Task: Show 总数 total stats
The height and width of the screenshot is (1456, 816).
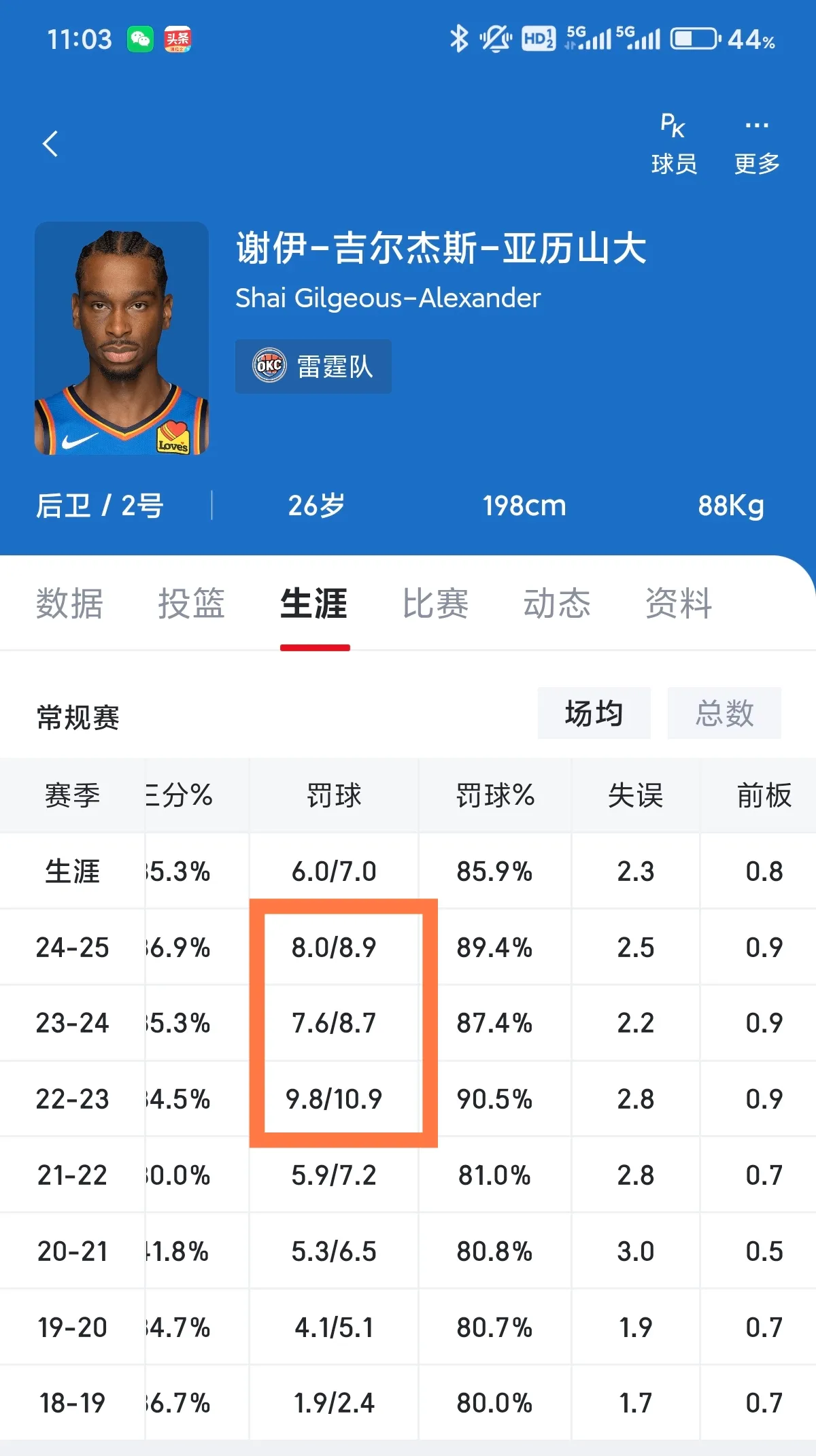Action: pos(724,713)
